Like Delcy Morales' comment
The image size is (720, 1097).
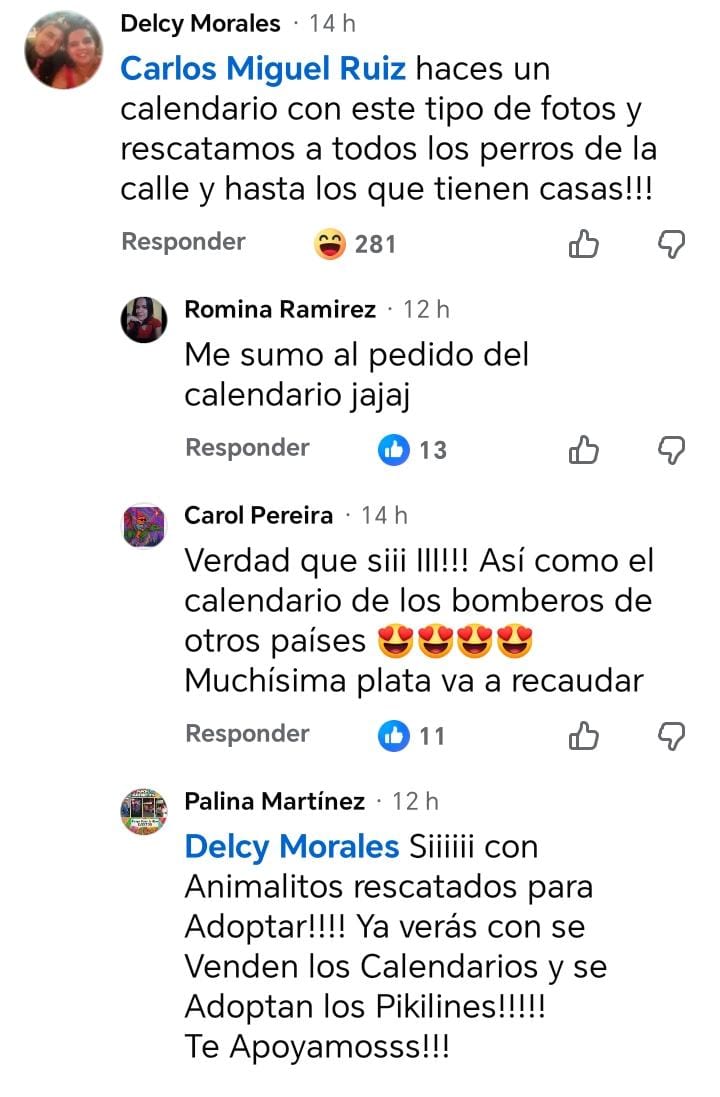point(583,244)
